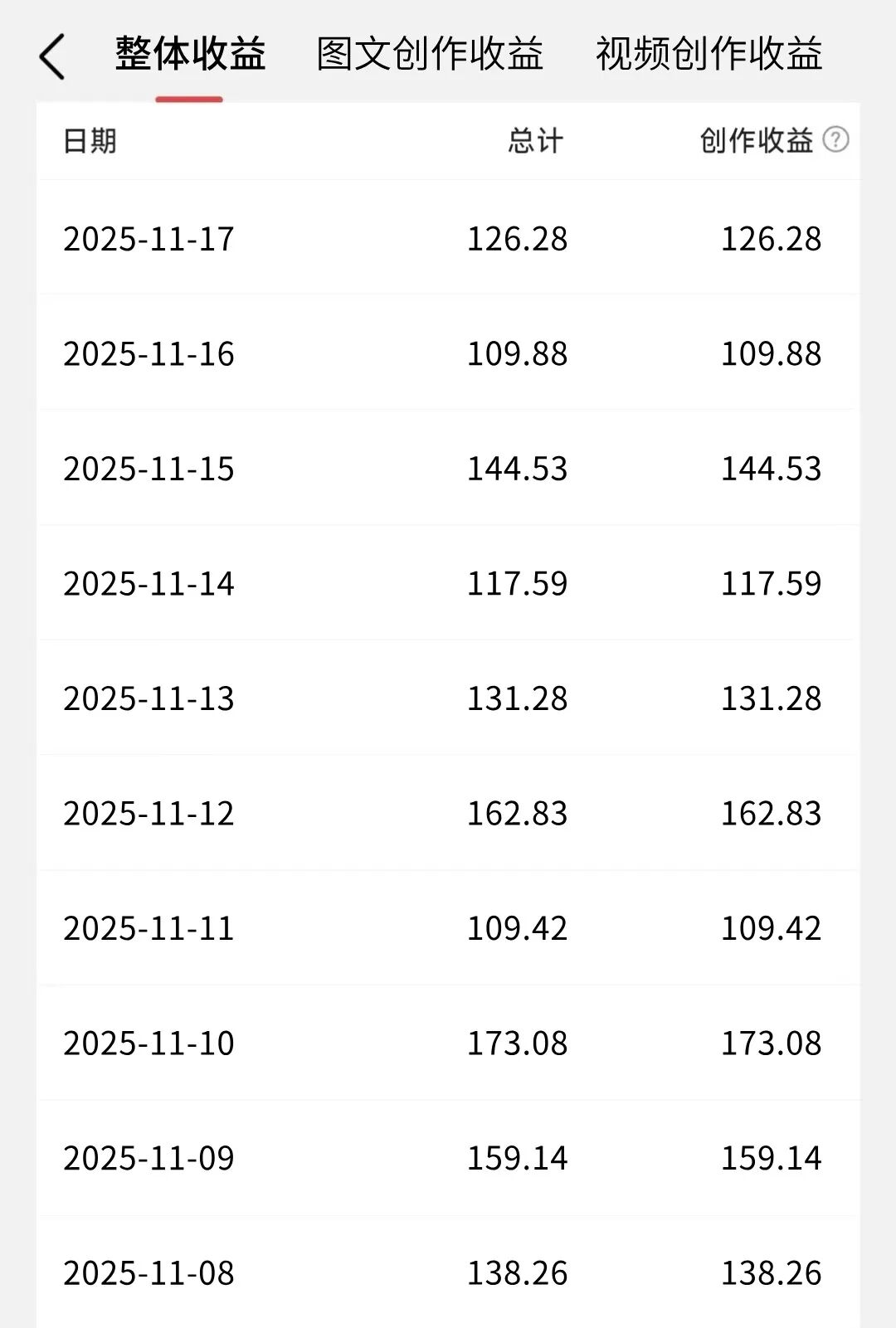Select the 2025-11-14 earnings row

(x=448, y=583)
